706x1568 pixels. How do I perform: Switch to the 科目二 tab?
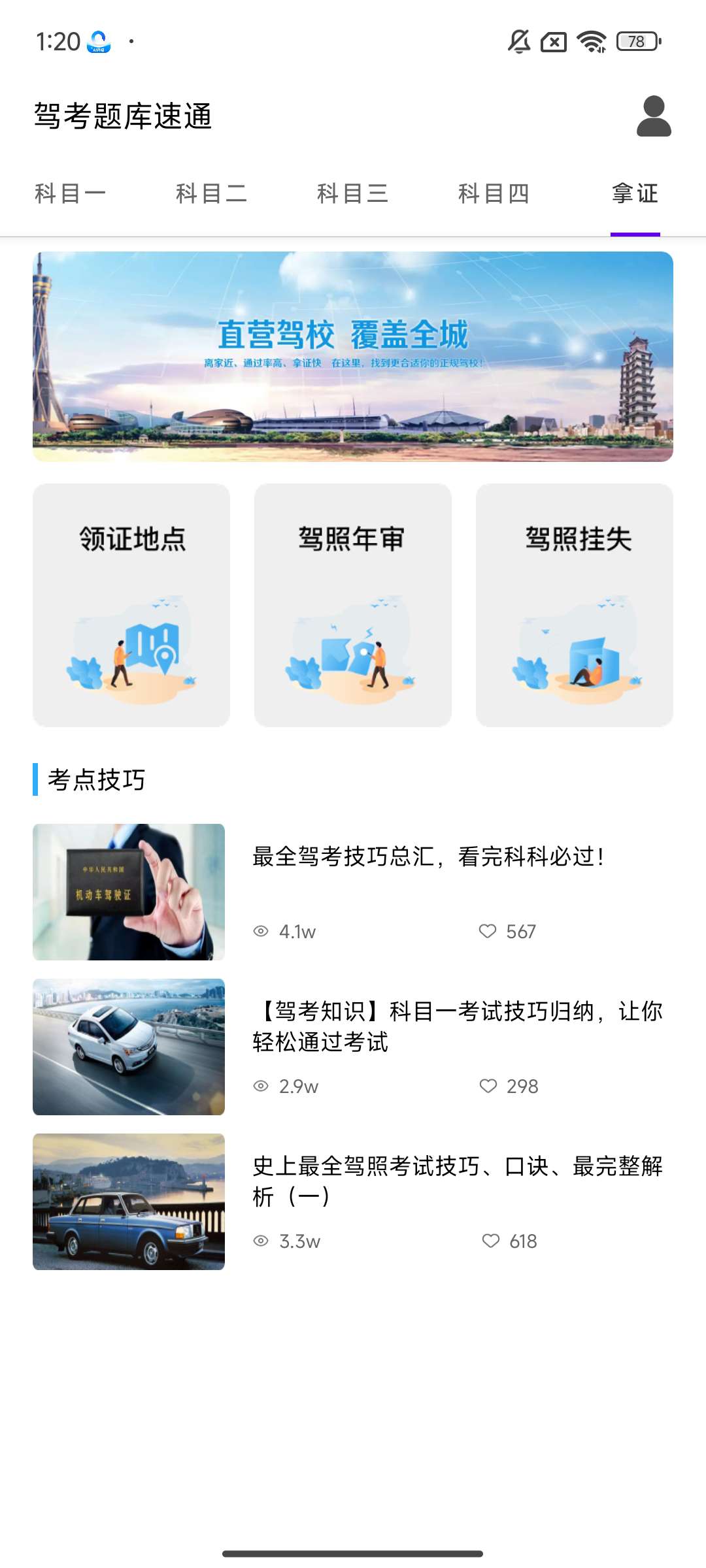coord(212,194)
